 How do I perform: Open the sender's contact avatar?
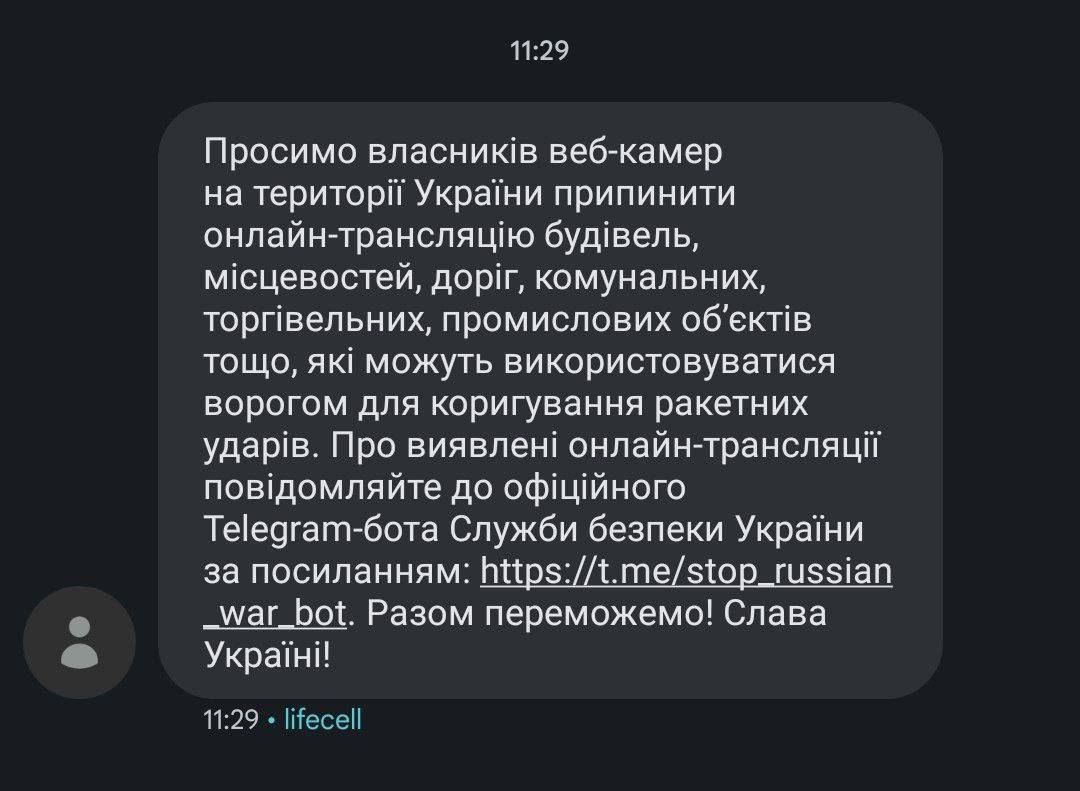click(79, 642)
